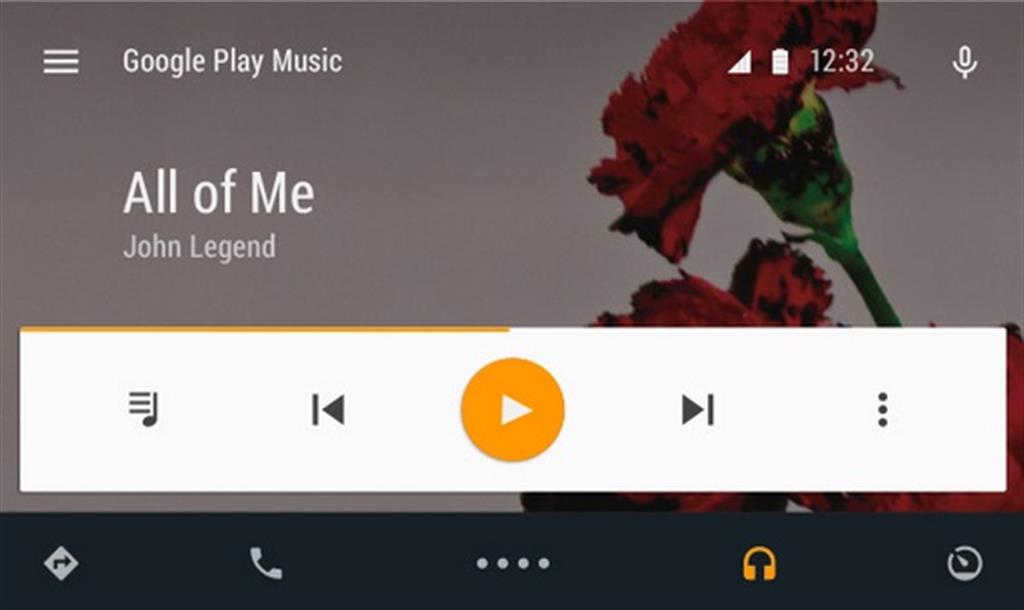The height and width of the screenshot is (610, 1024).
Task: Activate voice search microphone
Action: 964,62
